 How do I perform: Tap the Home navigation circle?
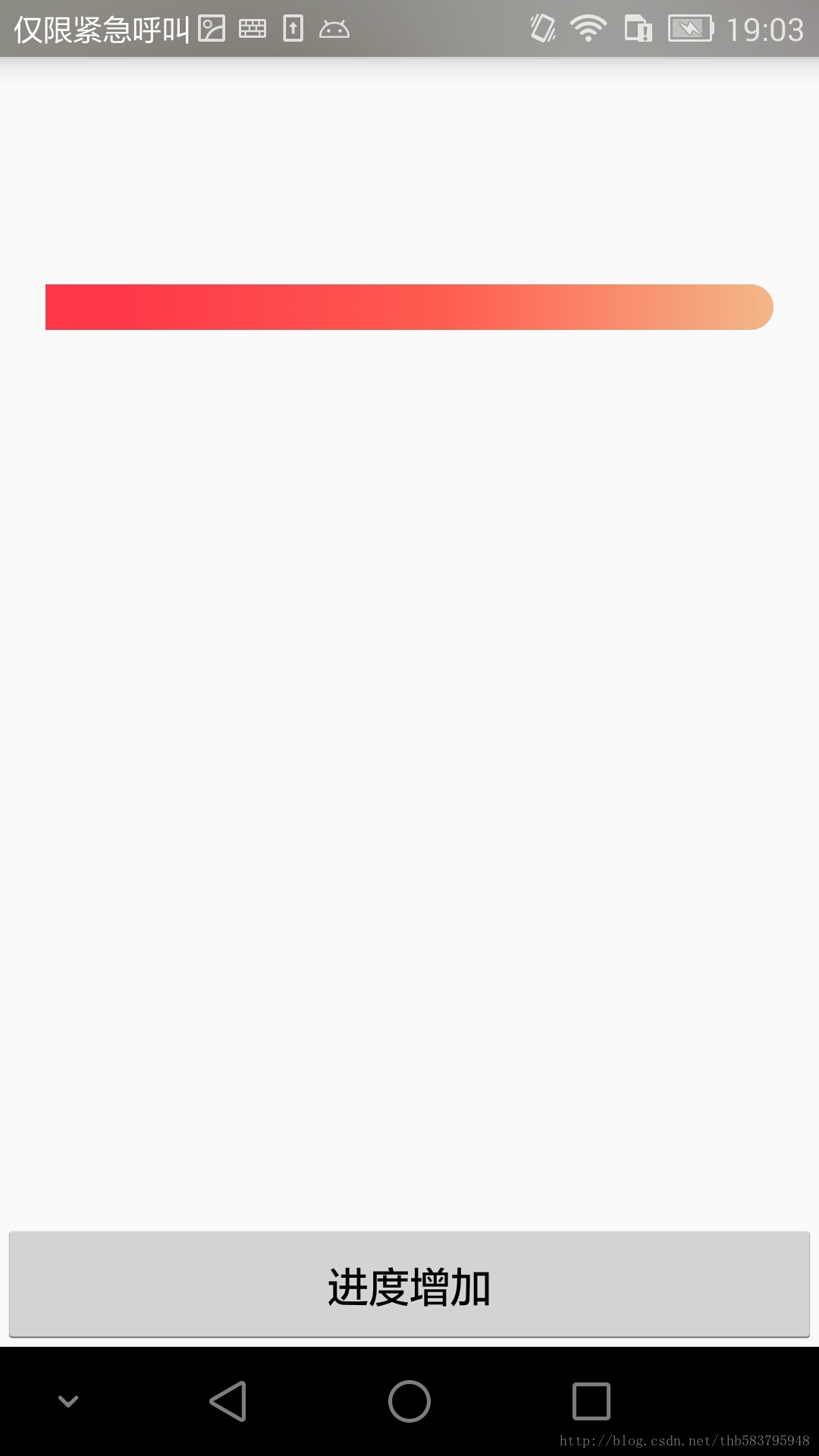(x=409, y=1402)
